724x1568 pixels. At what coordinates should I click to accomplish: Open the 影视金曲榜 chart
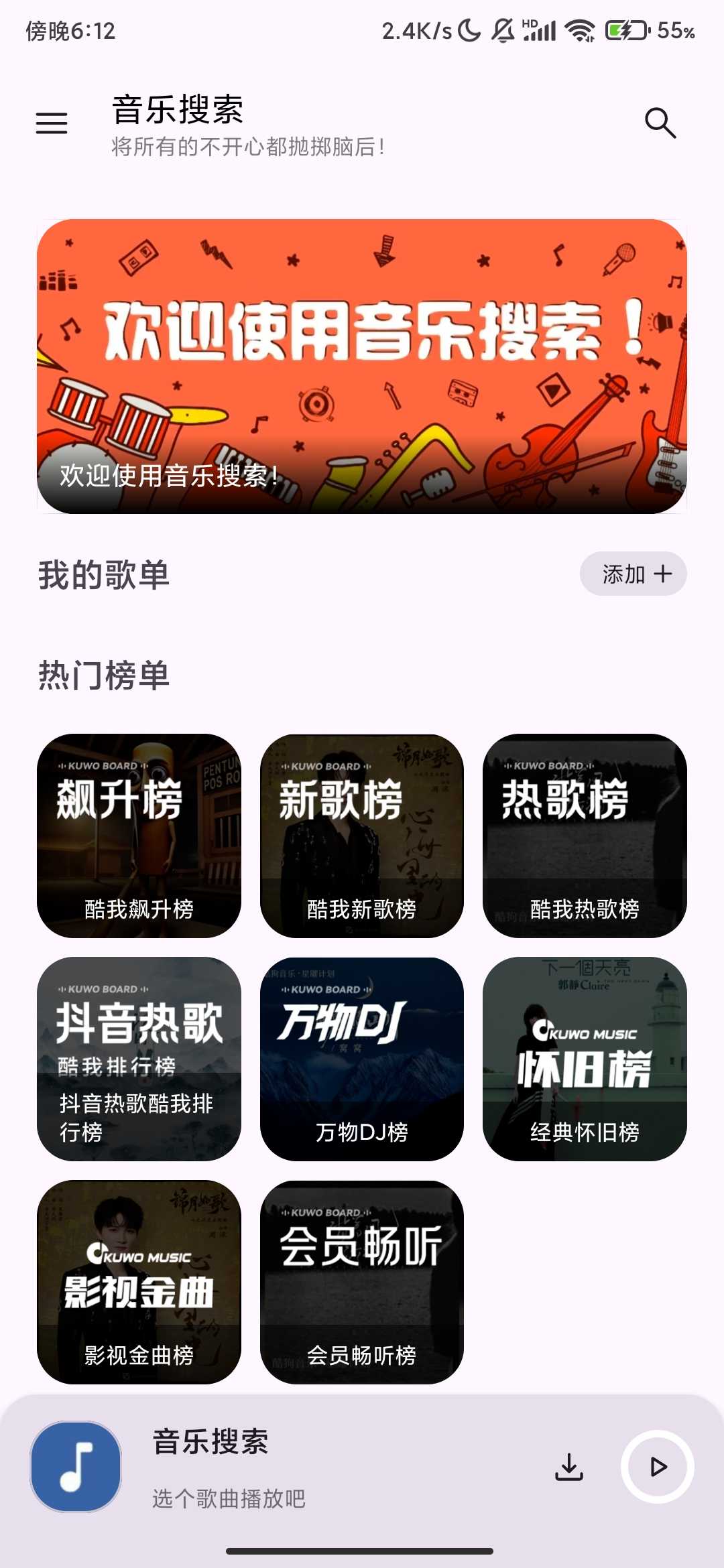coord(139,1282)
